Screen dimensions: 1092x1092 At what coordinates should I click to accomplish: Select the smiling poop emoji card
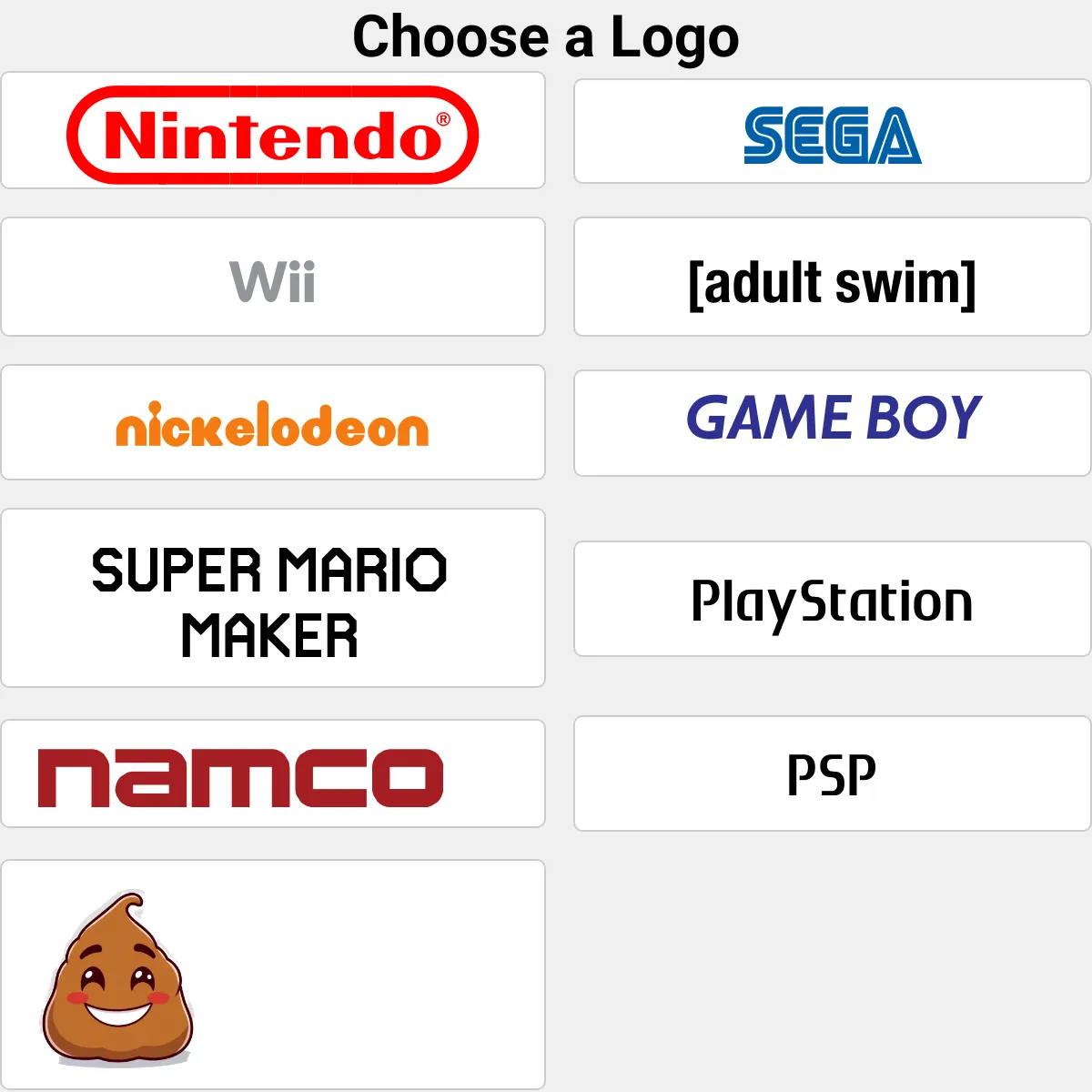pos(273,975)
